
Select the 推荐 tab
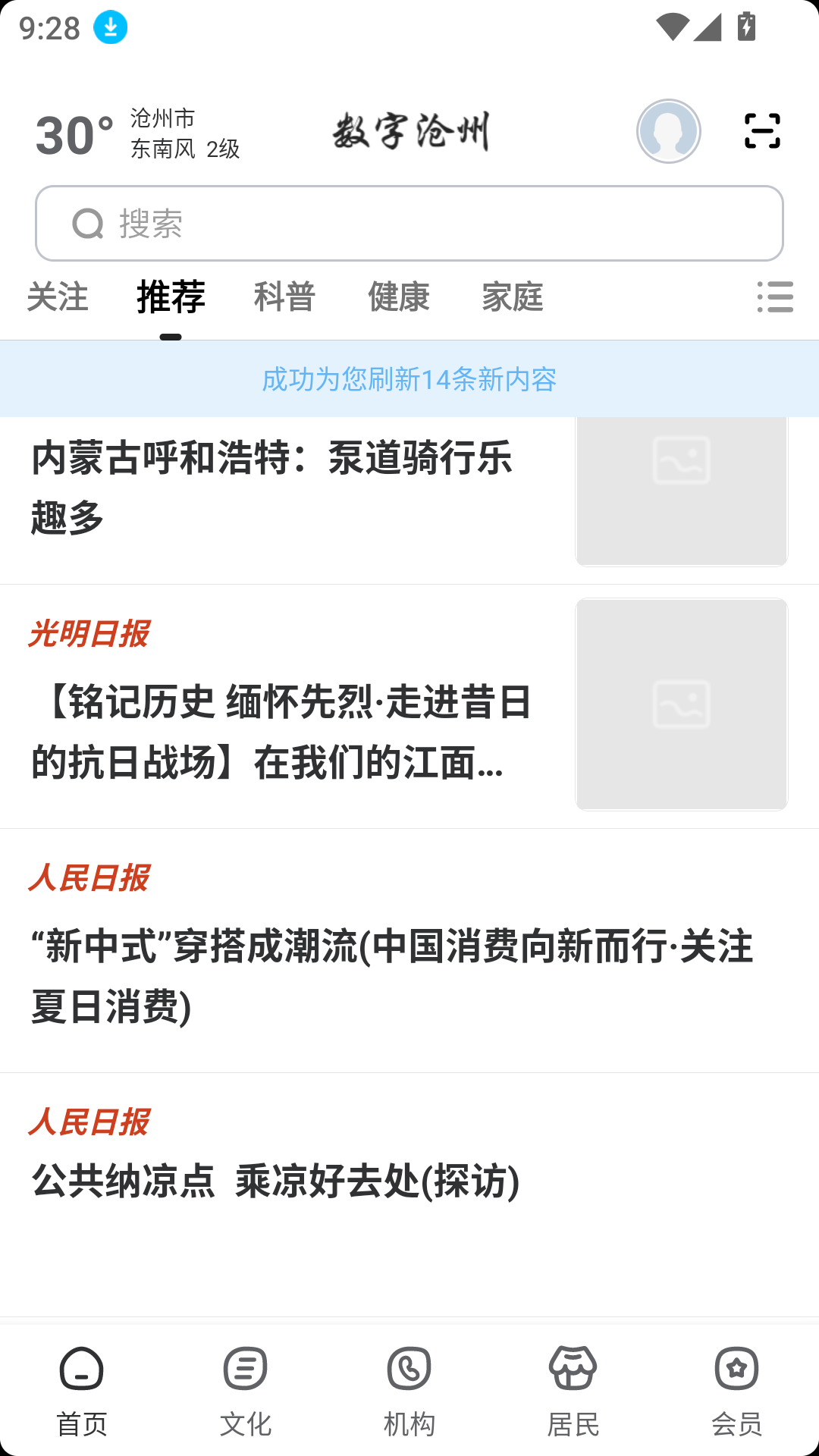171,297
